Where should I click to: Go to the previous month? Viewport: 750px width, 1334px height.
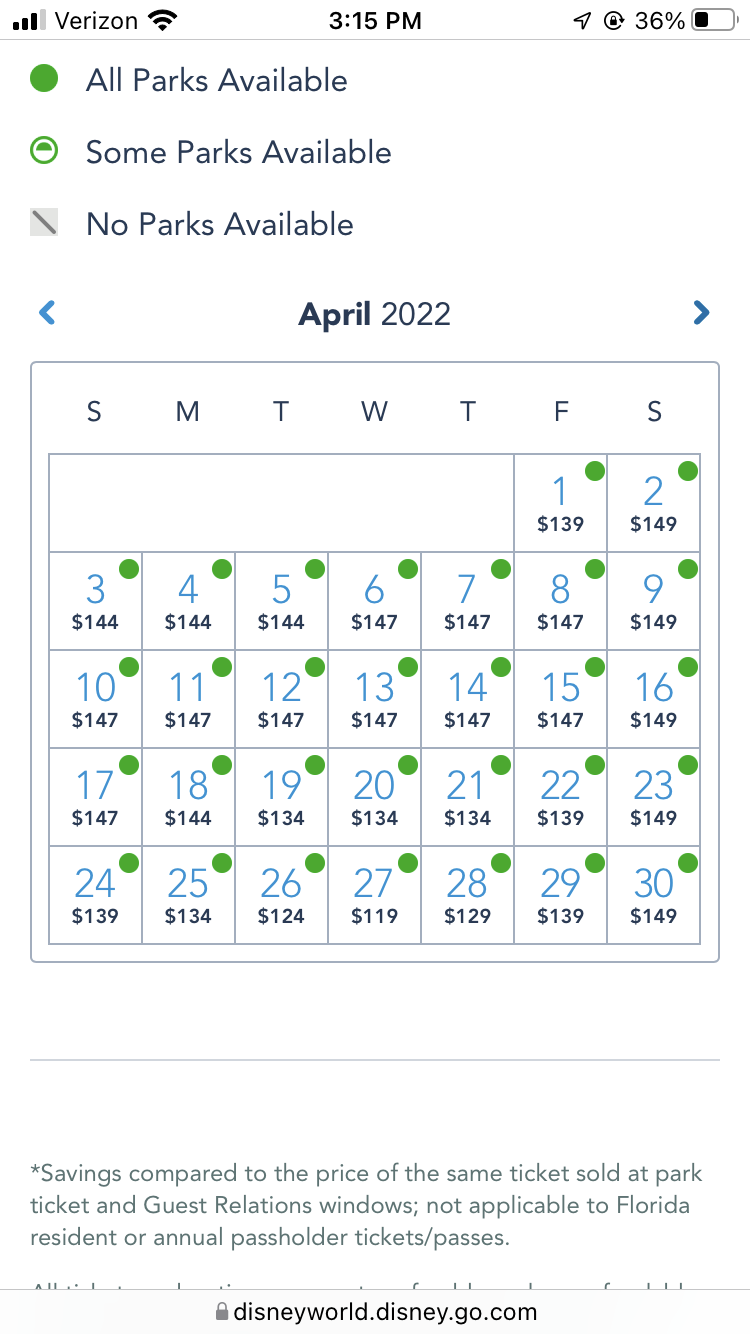click(47, 313)
